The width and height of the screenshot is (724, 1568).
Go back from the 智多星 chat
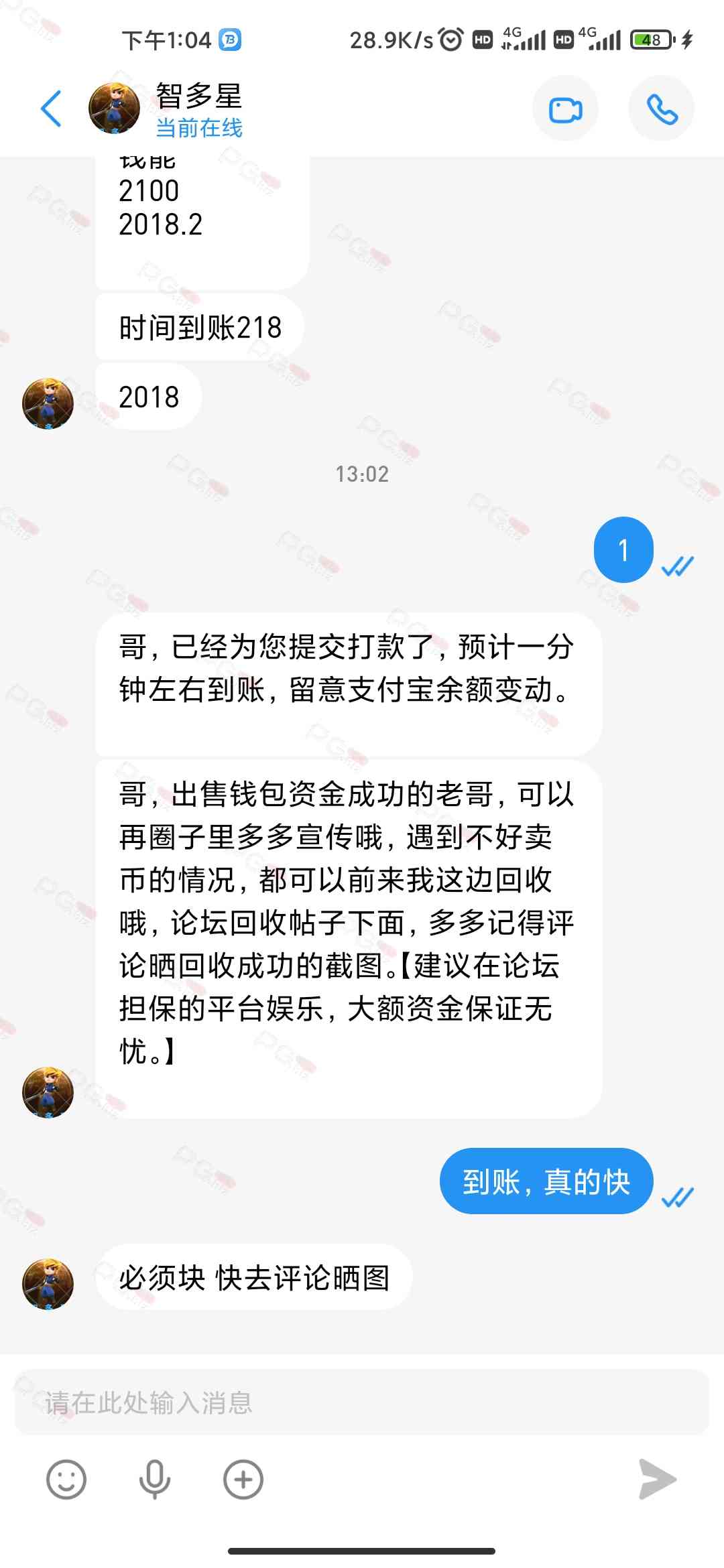click(51, 109)
